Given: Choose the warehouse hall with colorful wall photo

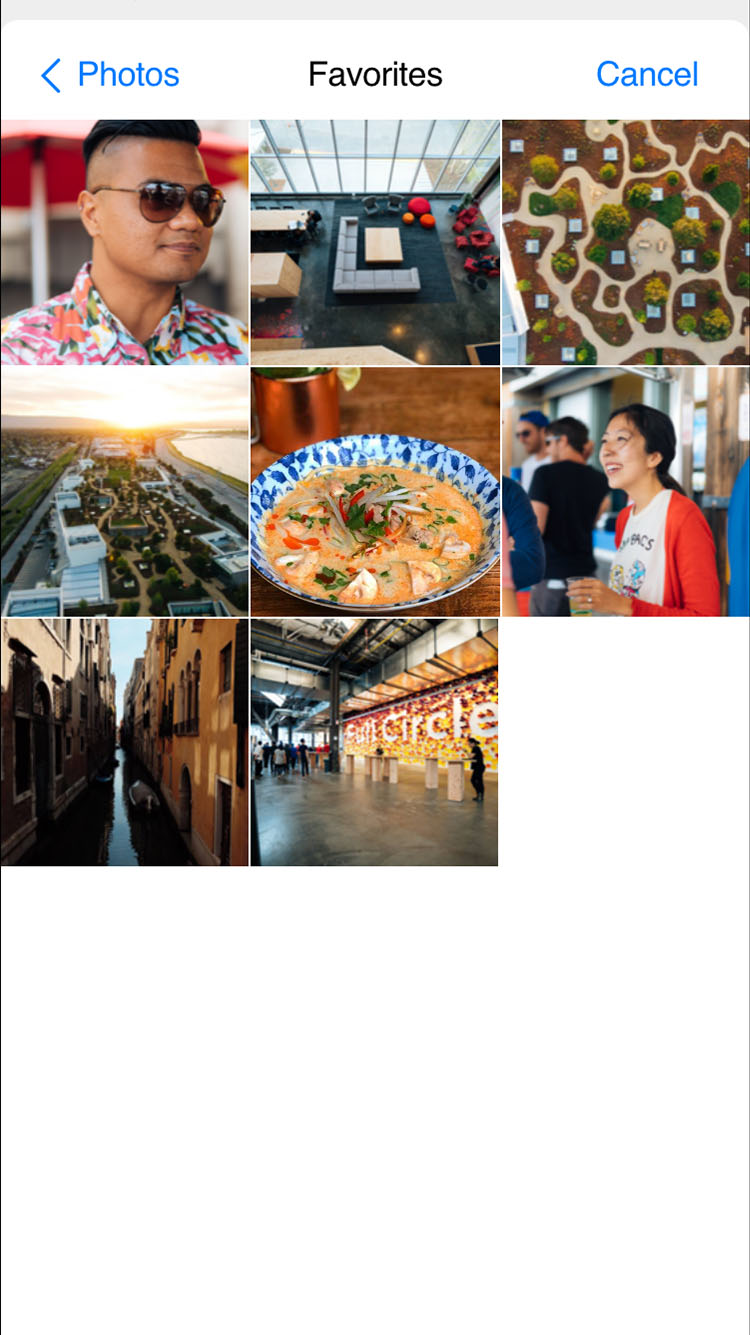Looking at the screenshot, I should click(x=374, y=741).
